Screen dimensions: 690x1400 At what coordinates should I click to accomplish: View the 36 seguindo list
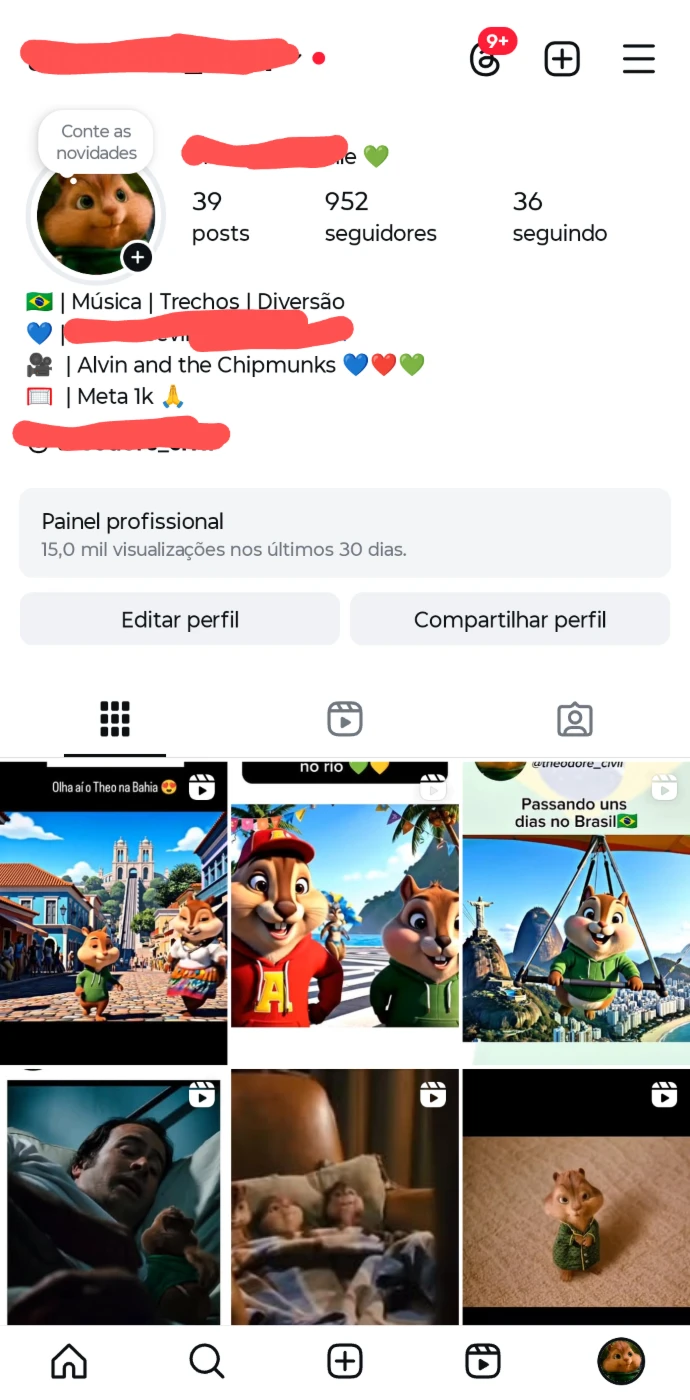559,217
